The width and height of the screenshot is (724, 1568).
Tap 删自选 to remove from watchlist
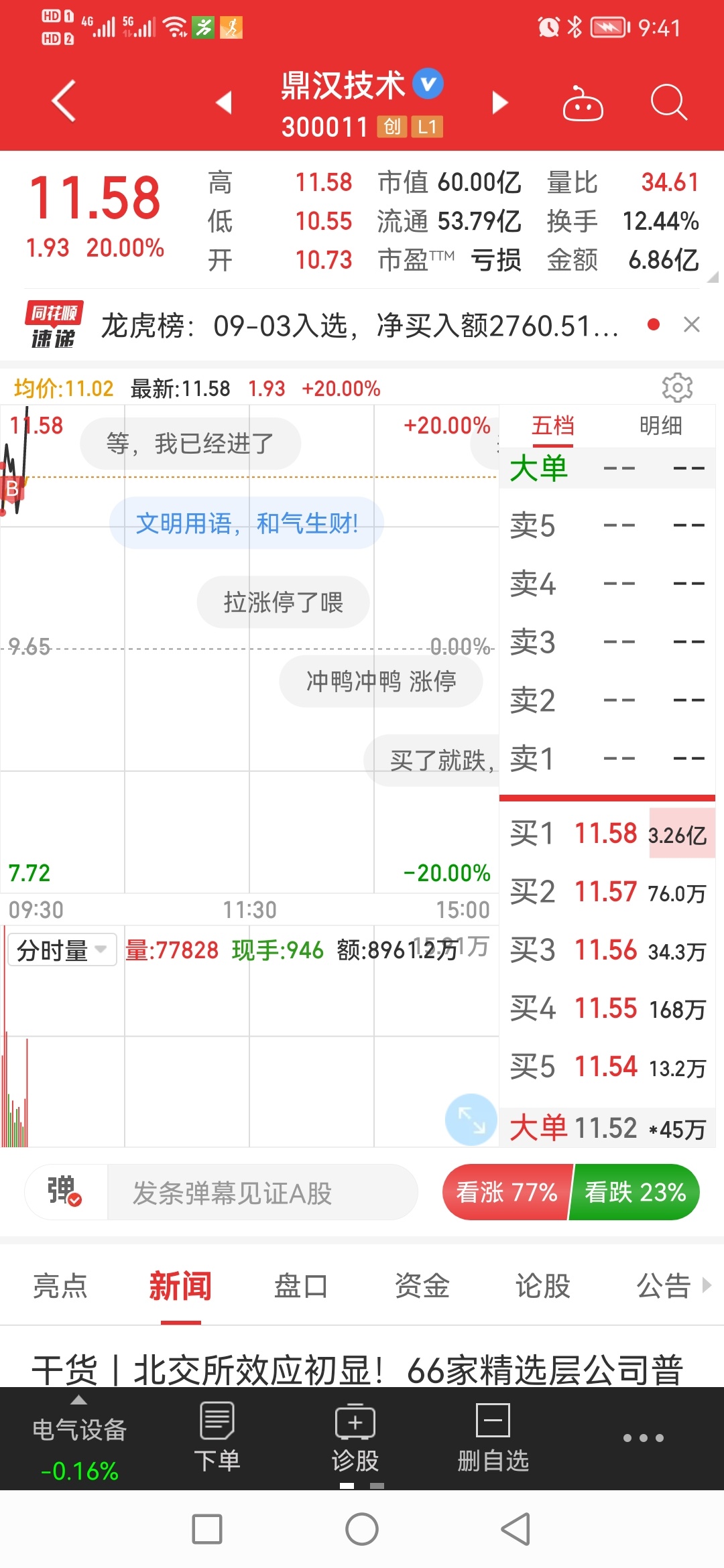[493, 1437]
